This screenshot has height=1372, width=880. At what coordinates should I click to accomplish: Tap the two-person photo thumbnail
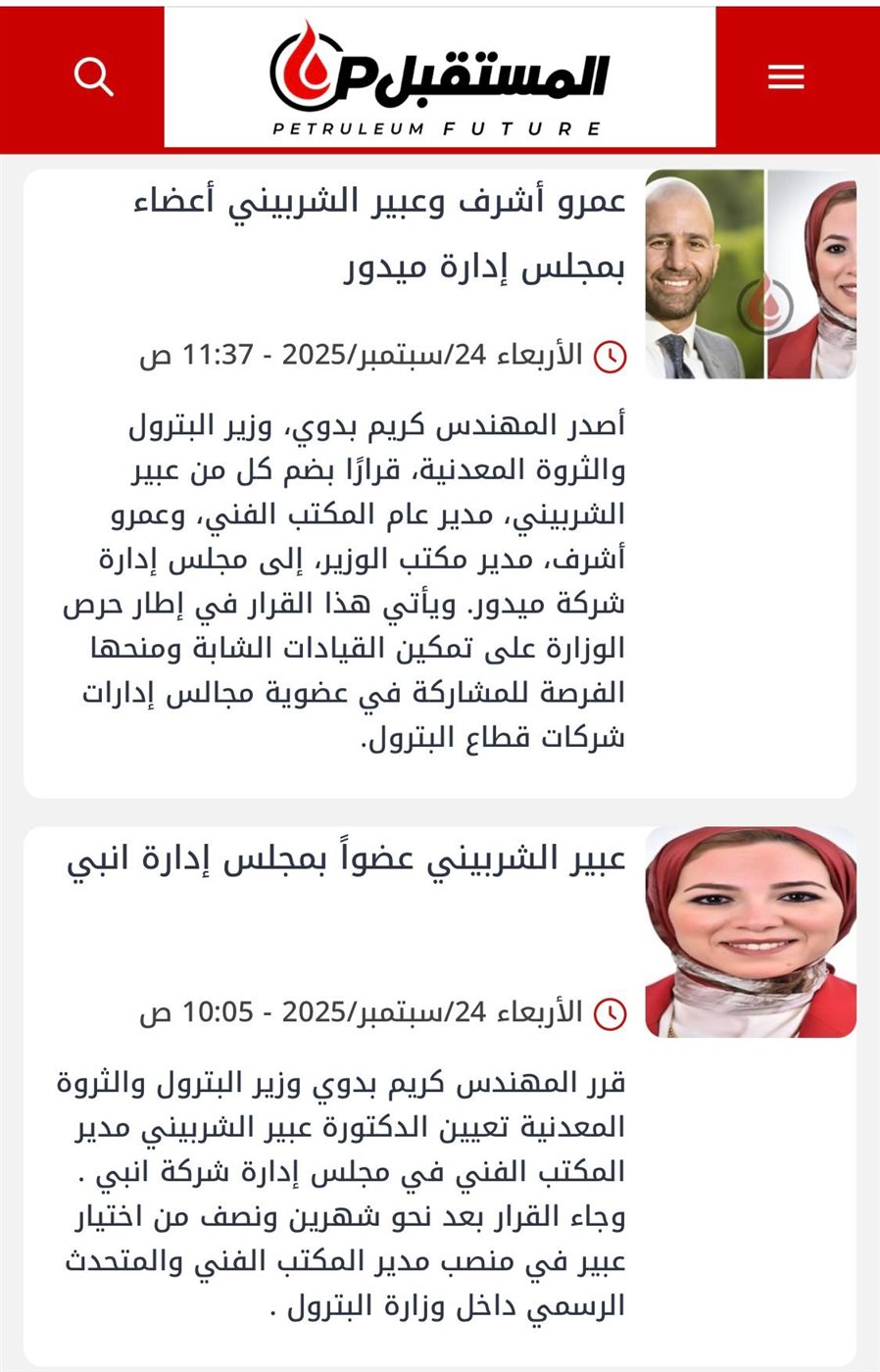[x=751, y=274]
